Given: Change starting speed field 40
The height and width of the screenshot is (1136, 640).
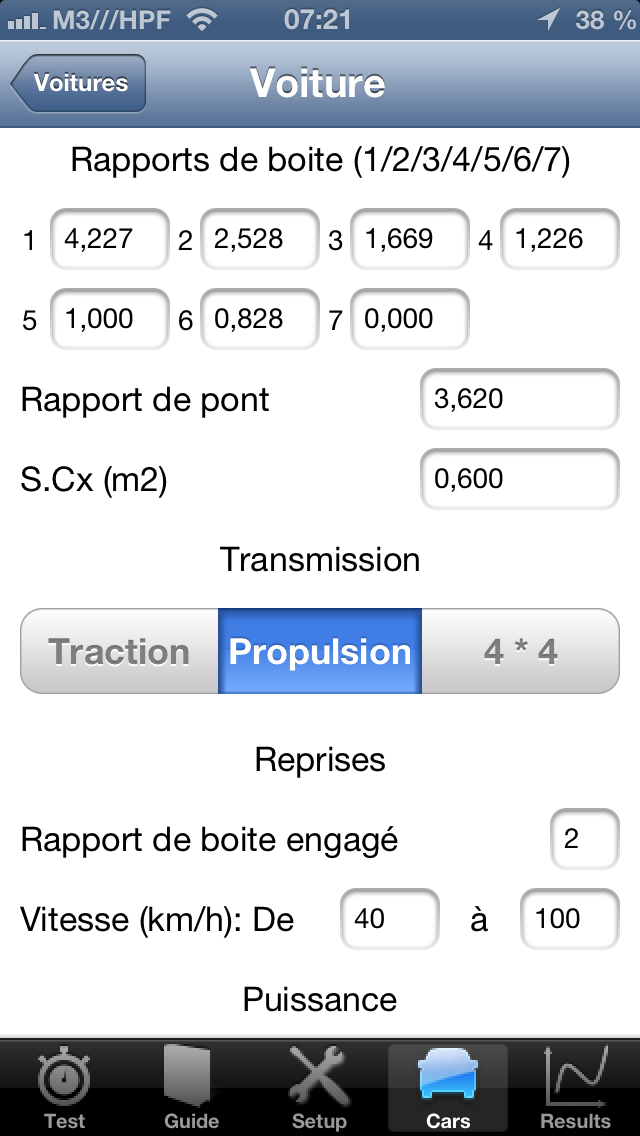Looking at the screenshot, I should coord(390,919).
